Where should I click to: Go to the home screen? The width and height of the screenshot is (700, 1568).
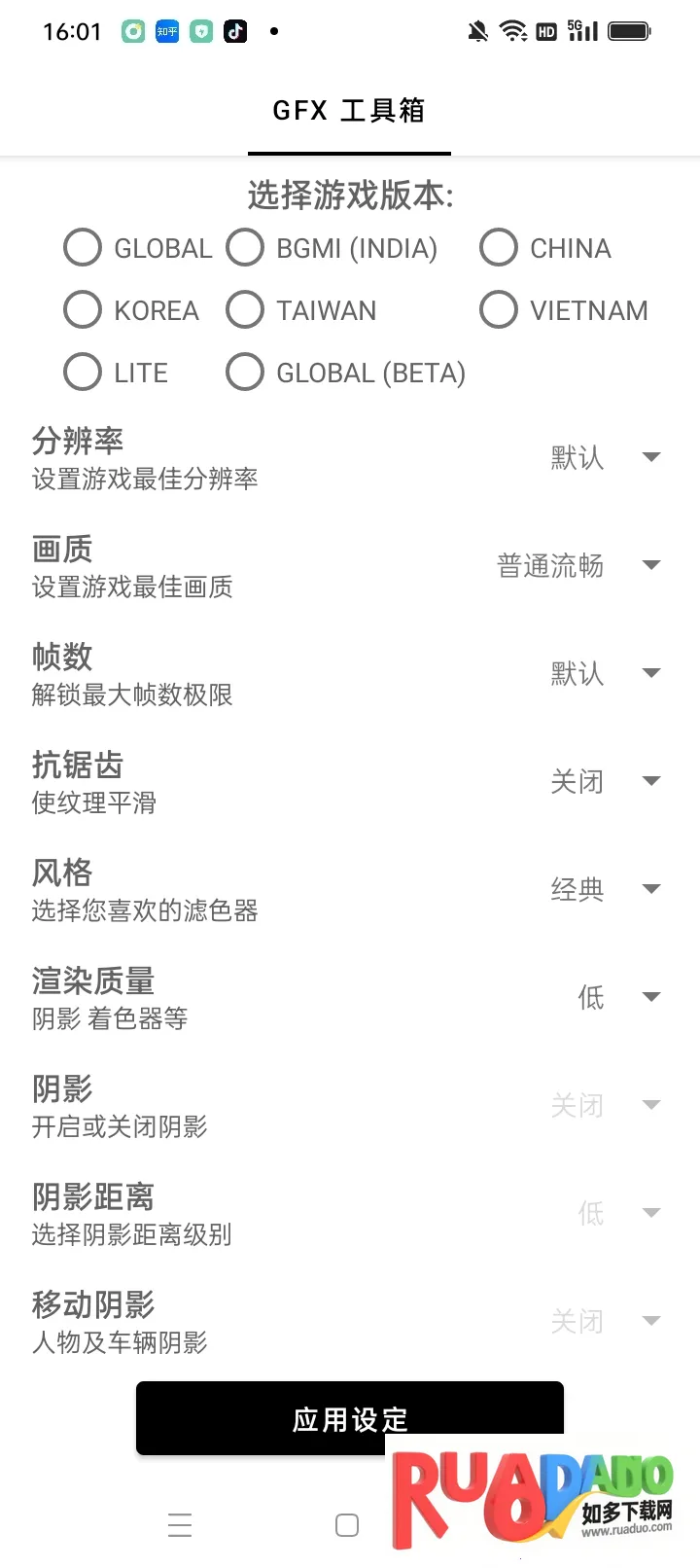coord(347,1525)
